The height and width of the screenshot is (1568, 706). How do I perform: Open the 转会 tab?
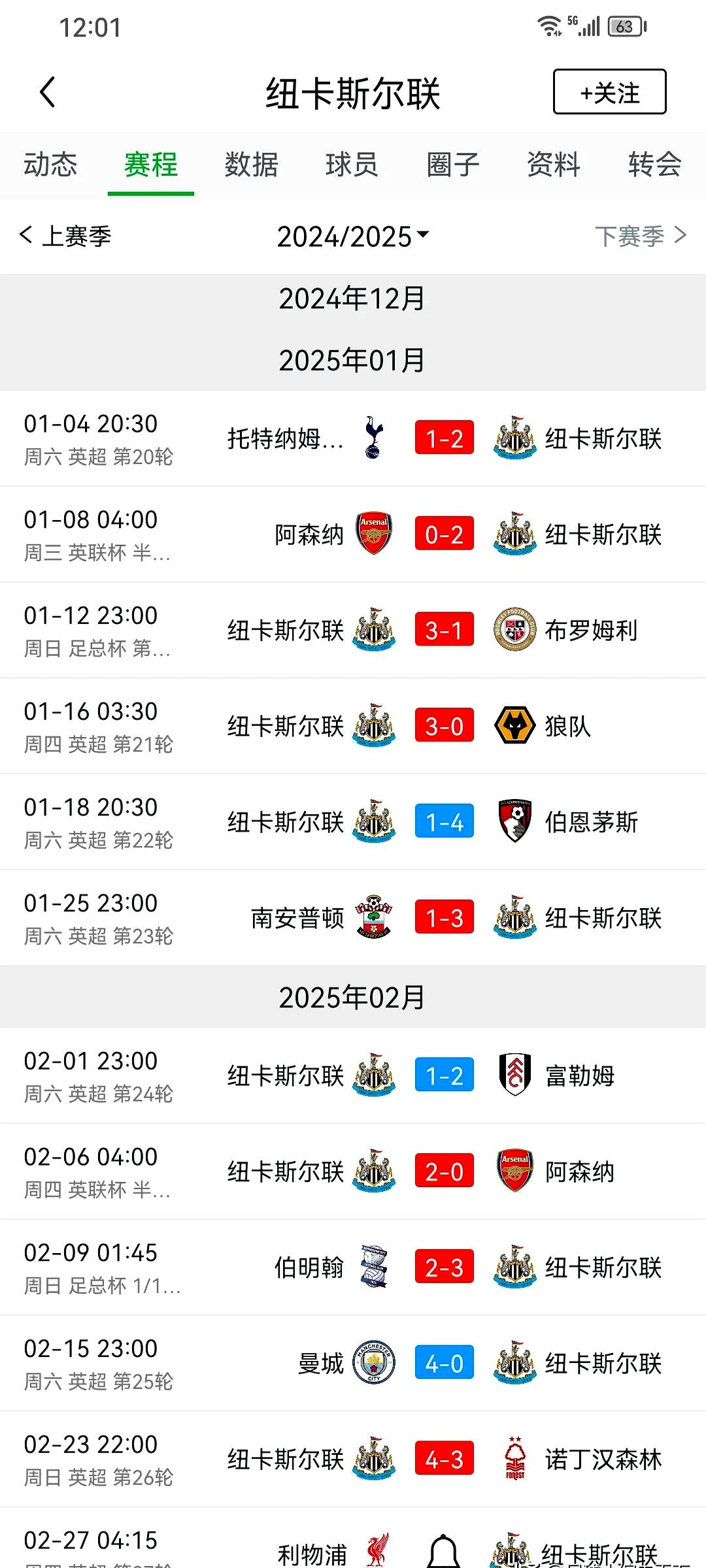point(654,165)
